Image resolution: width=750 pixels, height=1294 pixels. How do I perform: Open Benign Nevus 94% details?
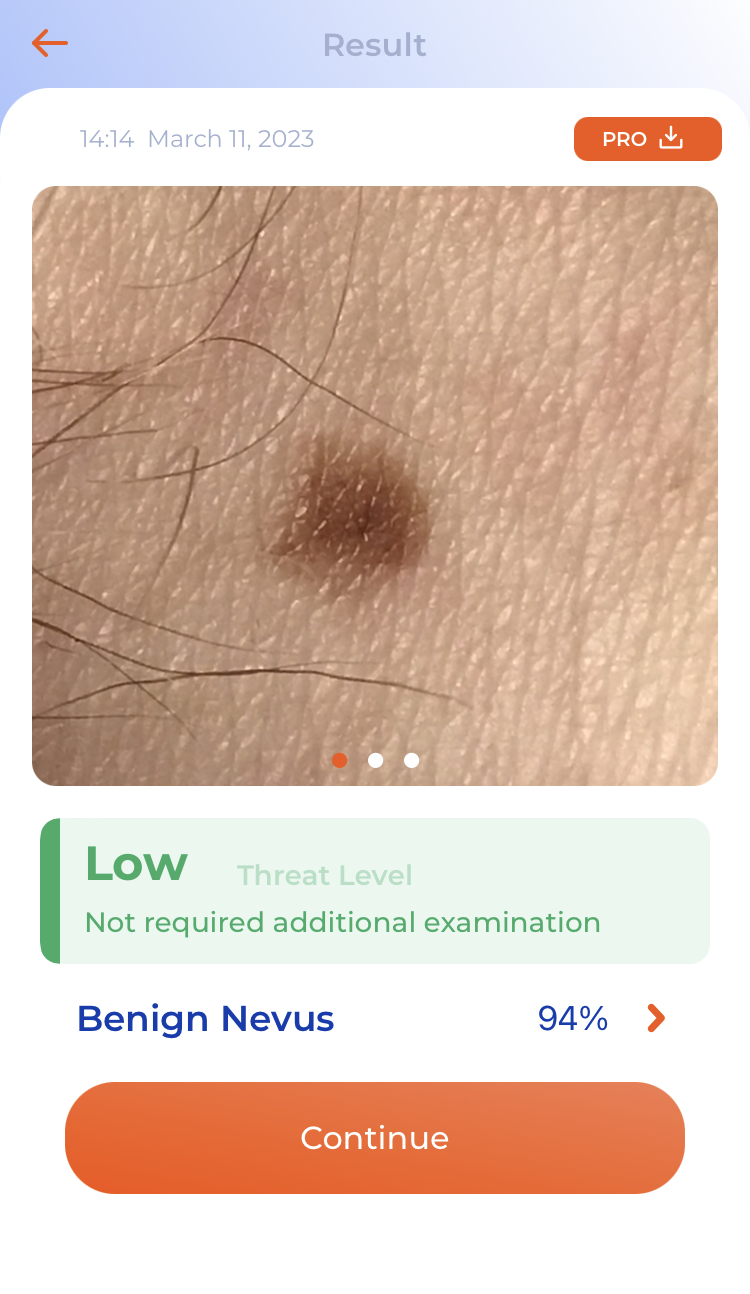coord(655,1019)
